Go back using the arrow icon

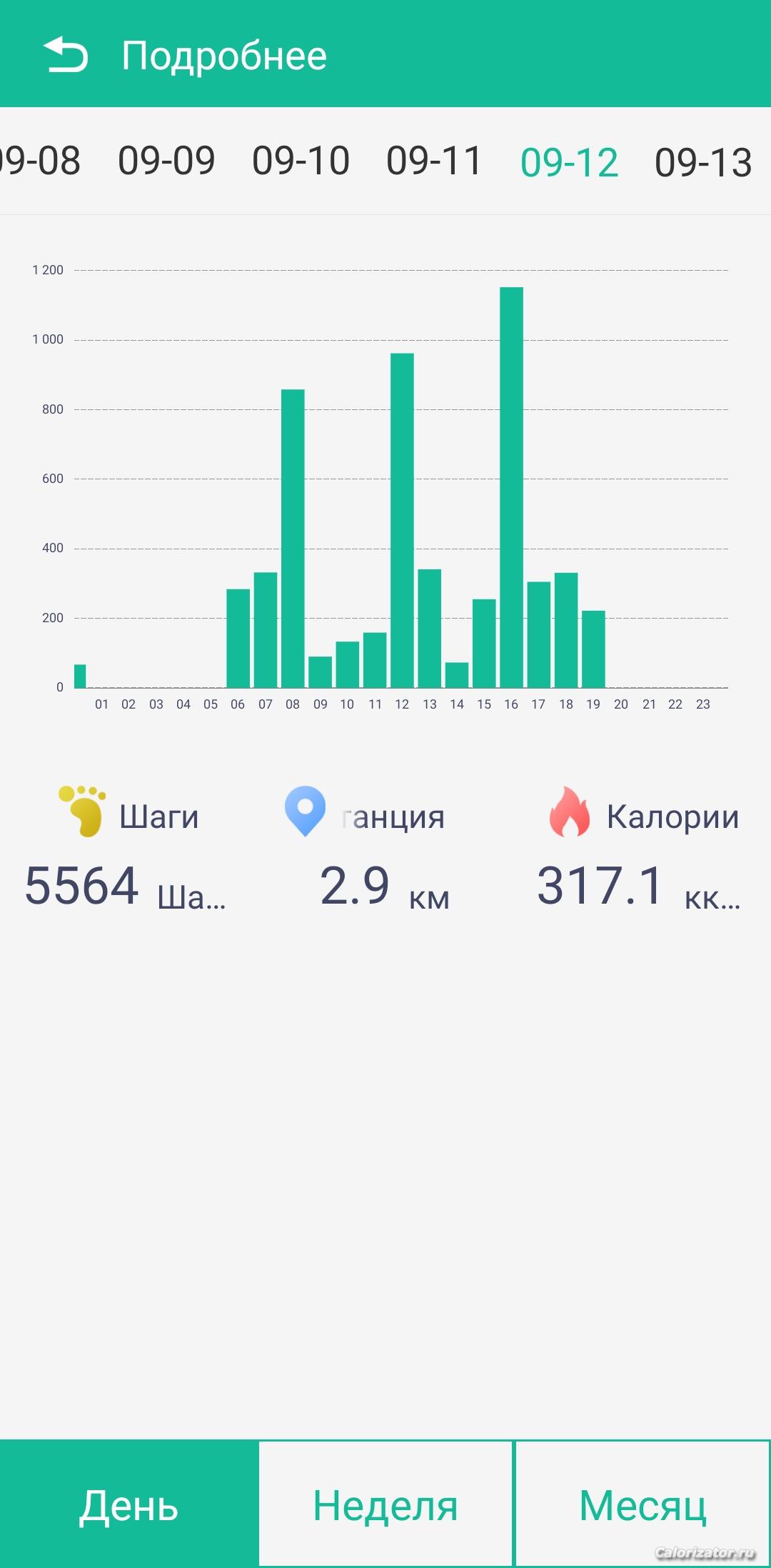(66, 55)
